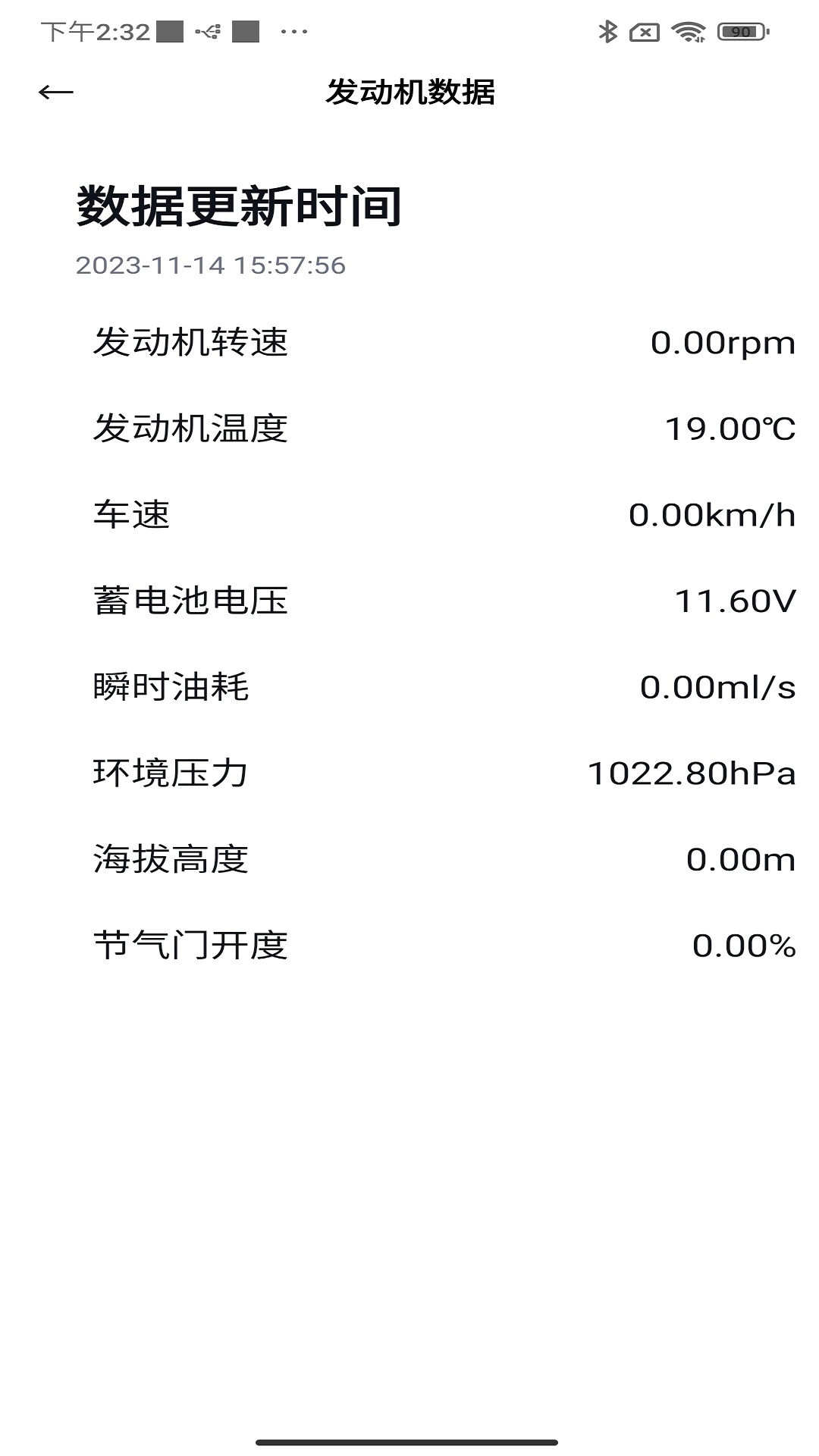Screen dimensions: 819x1456
Task: Tap the timestamp 2023-11-14 15:57:56
Action: 210,266
